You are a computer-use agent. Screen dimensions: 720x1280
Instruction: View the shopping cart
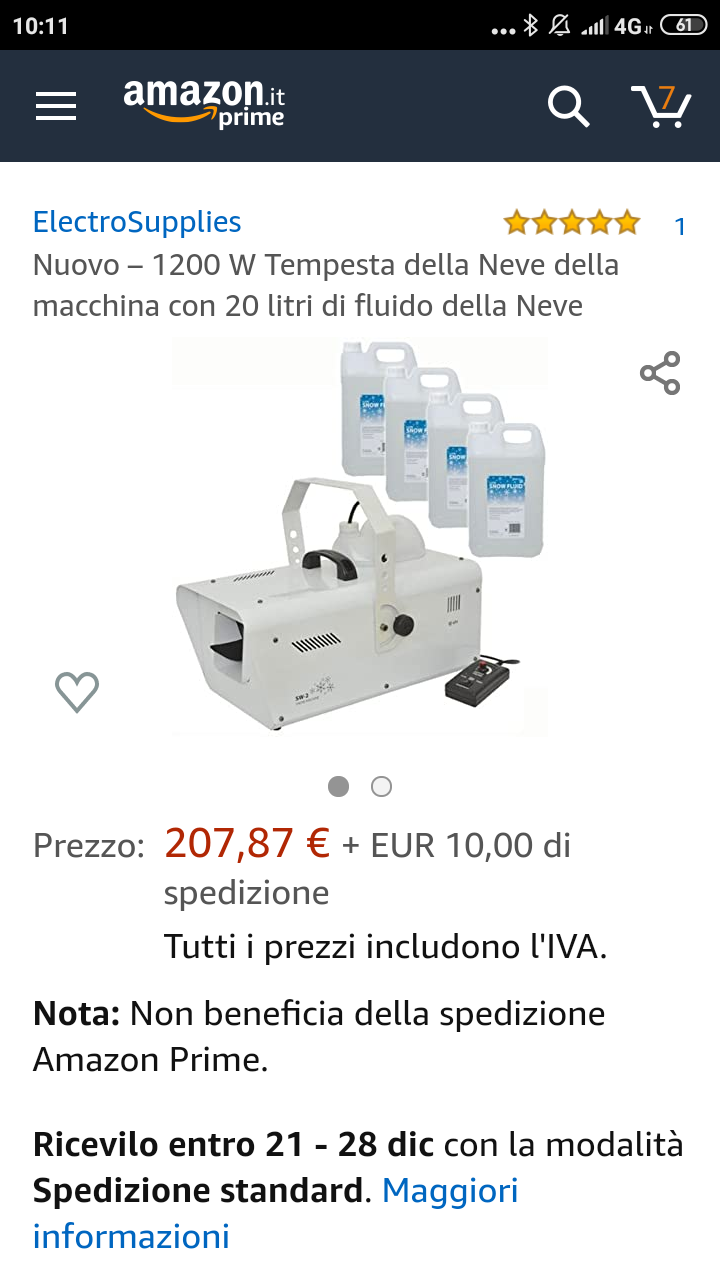pyautogui.click(x=661, y=106)
